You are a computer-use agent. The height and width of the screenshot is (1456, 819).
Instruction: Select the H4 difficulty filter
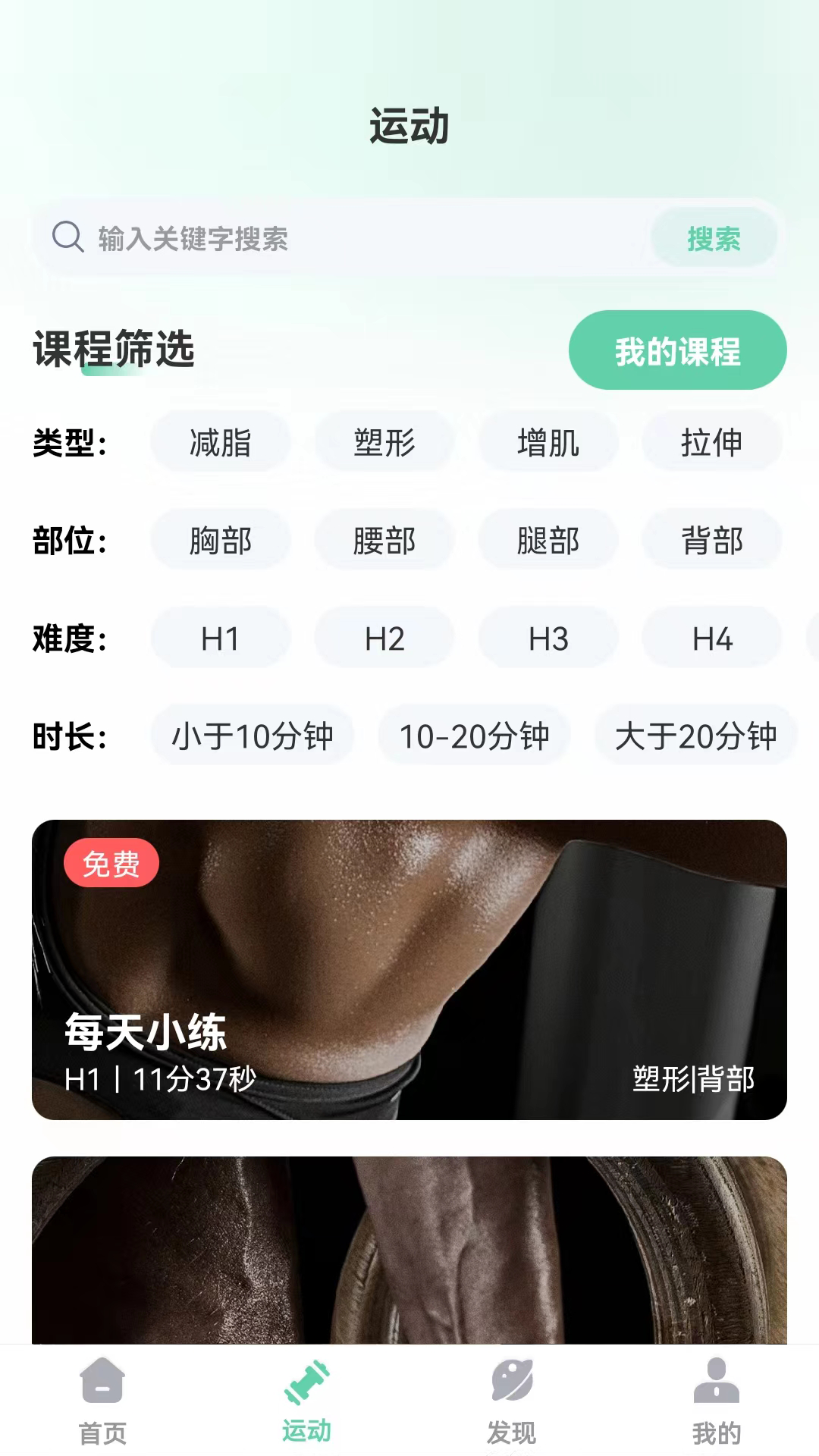click(711, 638)
